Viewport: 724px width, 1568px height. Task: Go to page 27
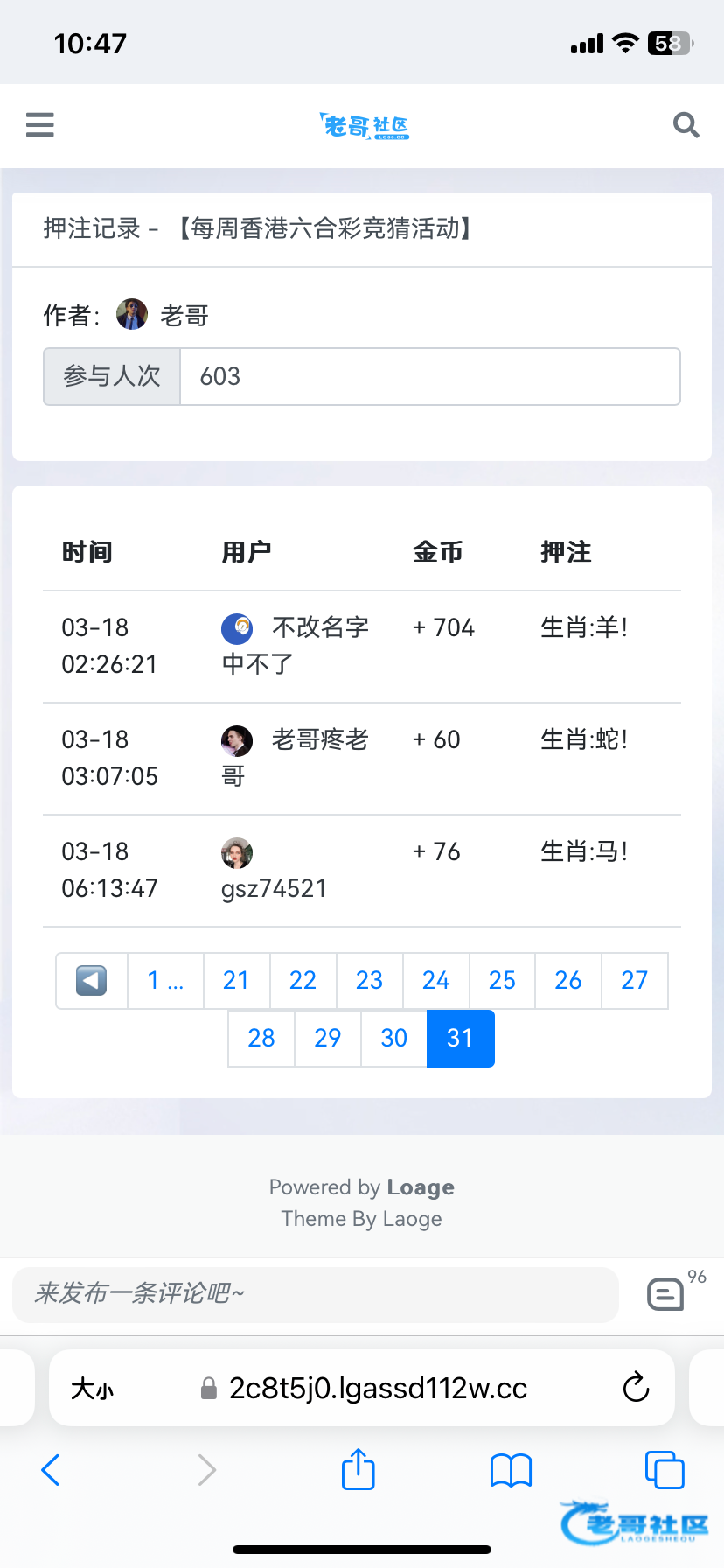pos(634,981)
